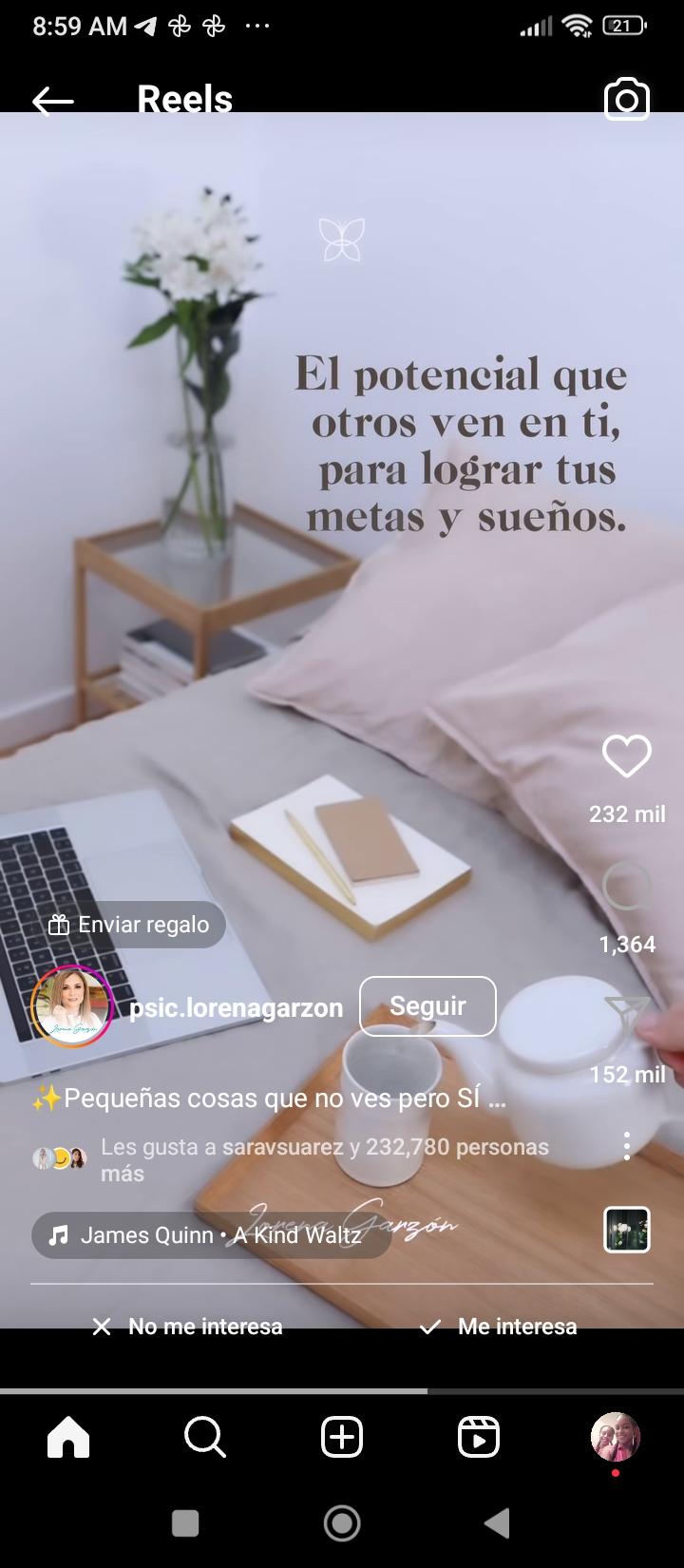
Task: Switch to the Home tab
Action: (68, 1437)
